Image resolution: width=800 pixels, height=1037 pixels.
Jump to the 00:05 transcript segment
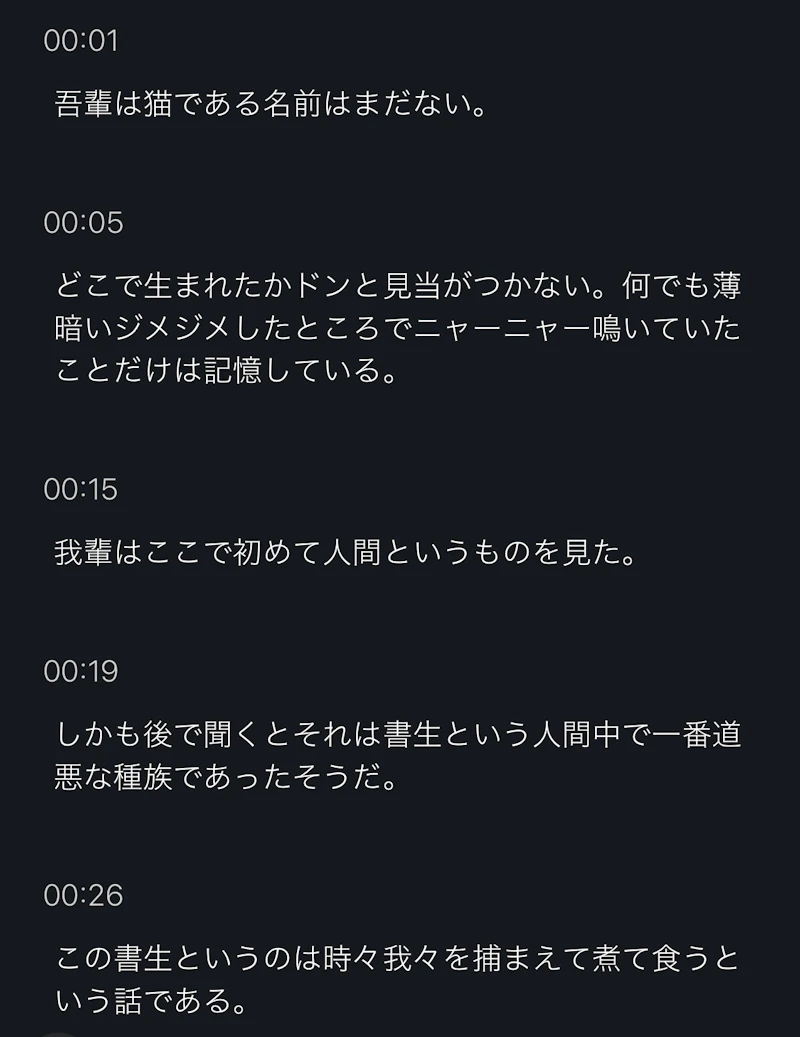[x=83, y=223]
